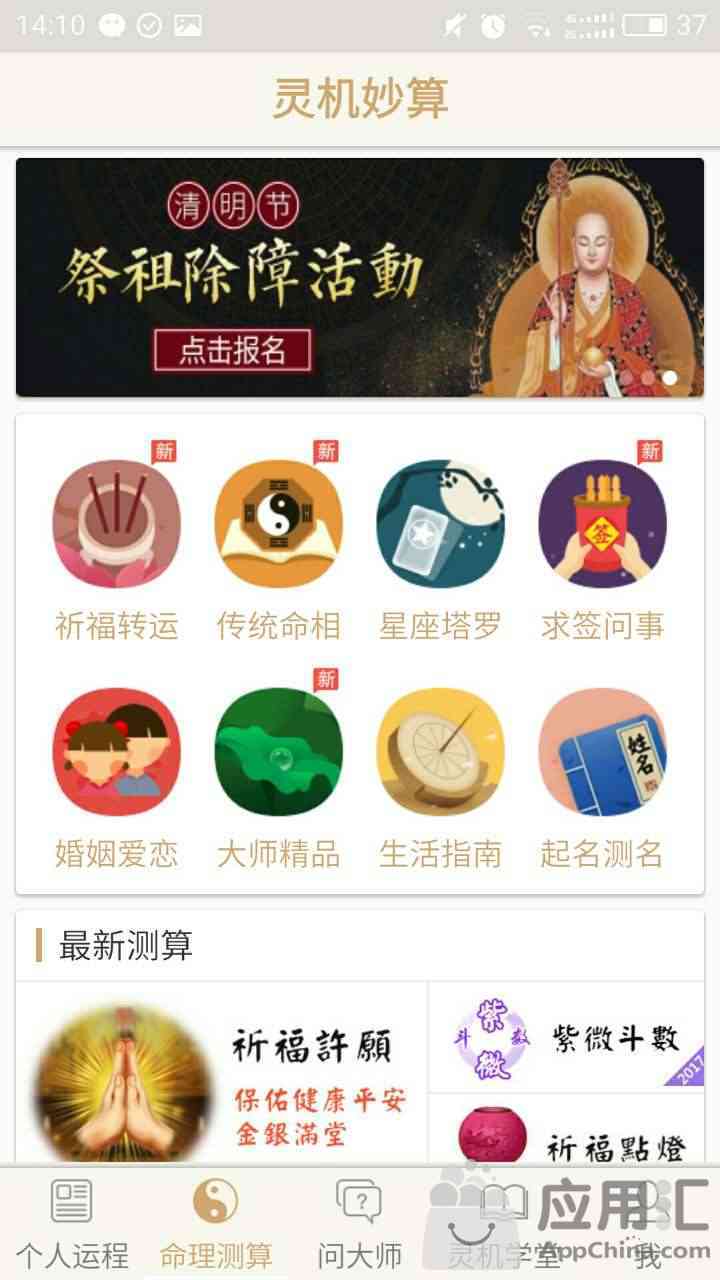This screenshot has width=720, height=1280.
Task: Switch to 个人运程 tab
Action: [x=72, y=1222]
